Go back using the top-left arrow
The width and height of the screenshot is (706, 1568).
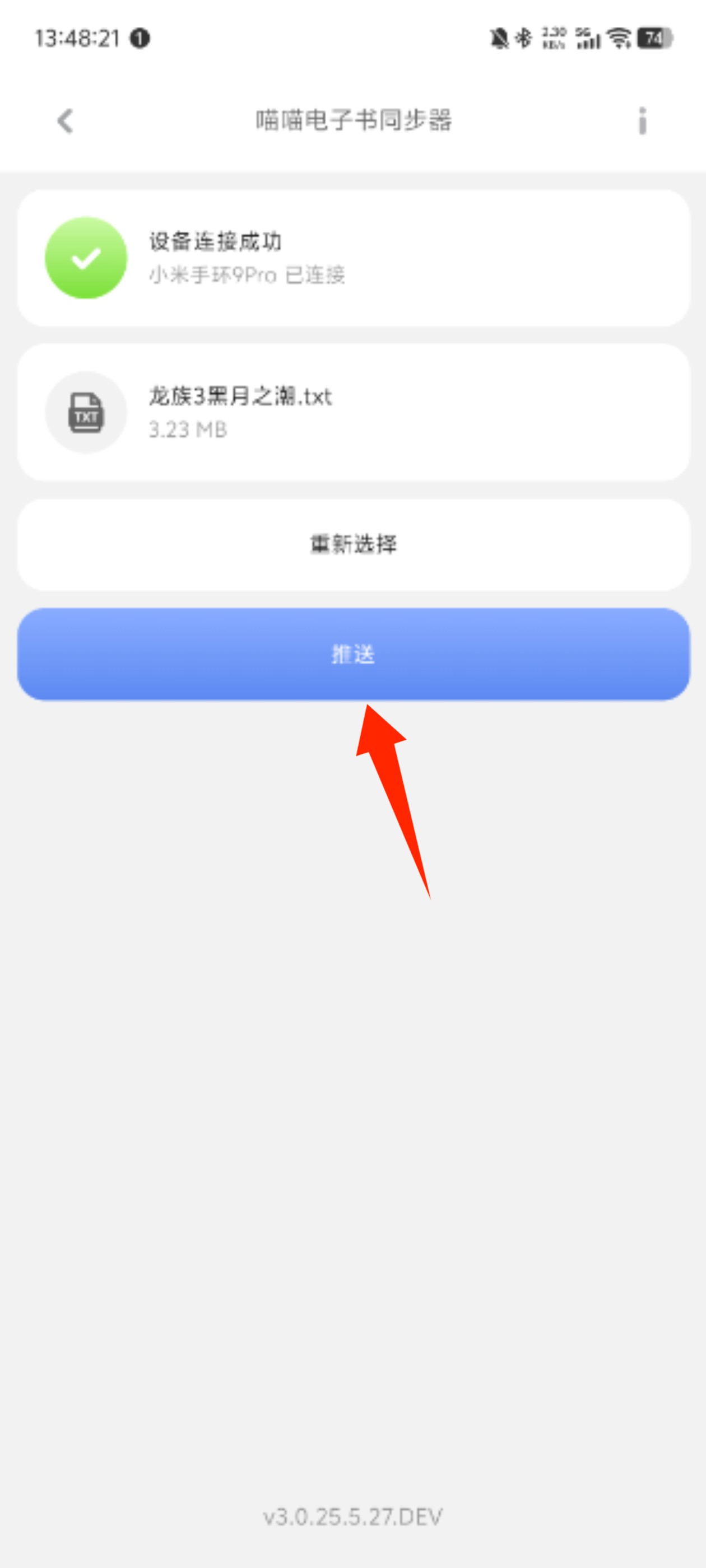[65, 120]
